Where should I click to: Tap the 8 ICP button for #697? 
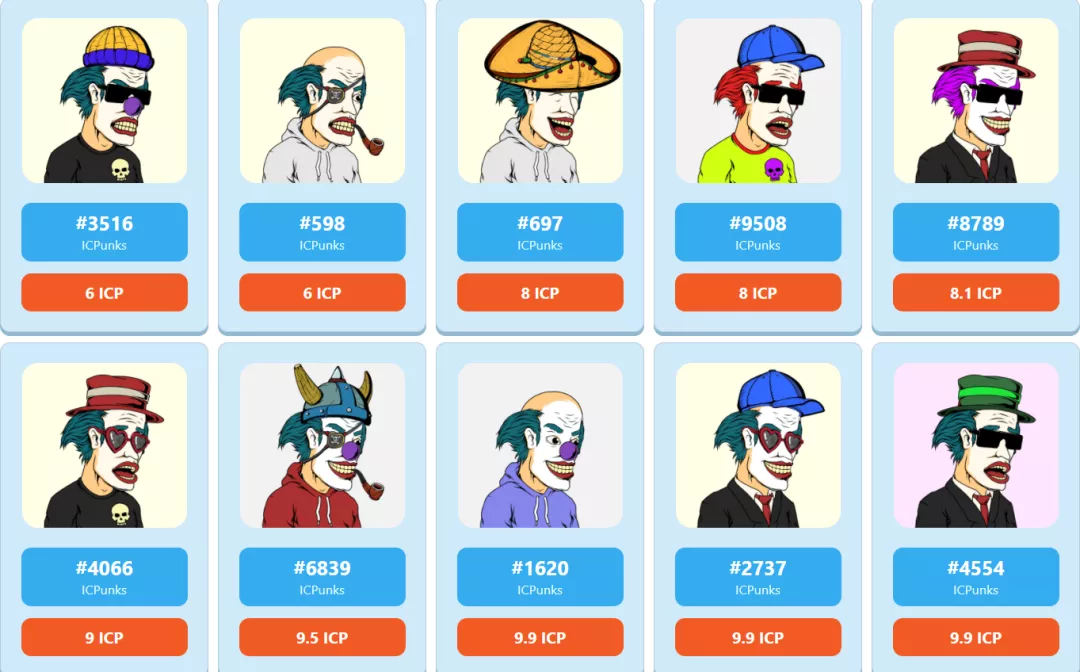tap(540, 293)
